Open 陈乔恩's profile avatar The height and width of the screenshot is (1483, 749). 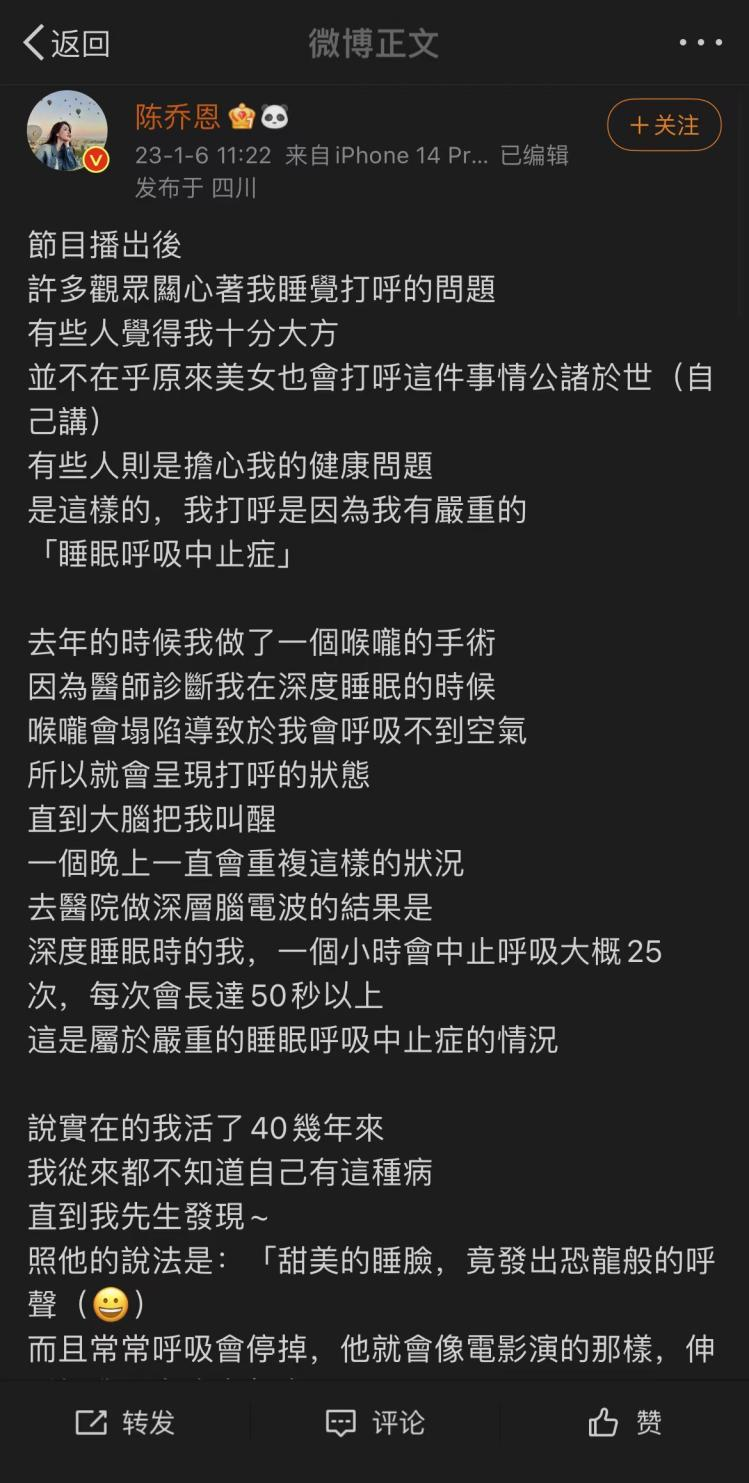67,131
